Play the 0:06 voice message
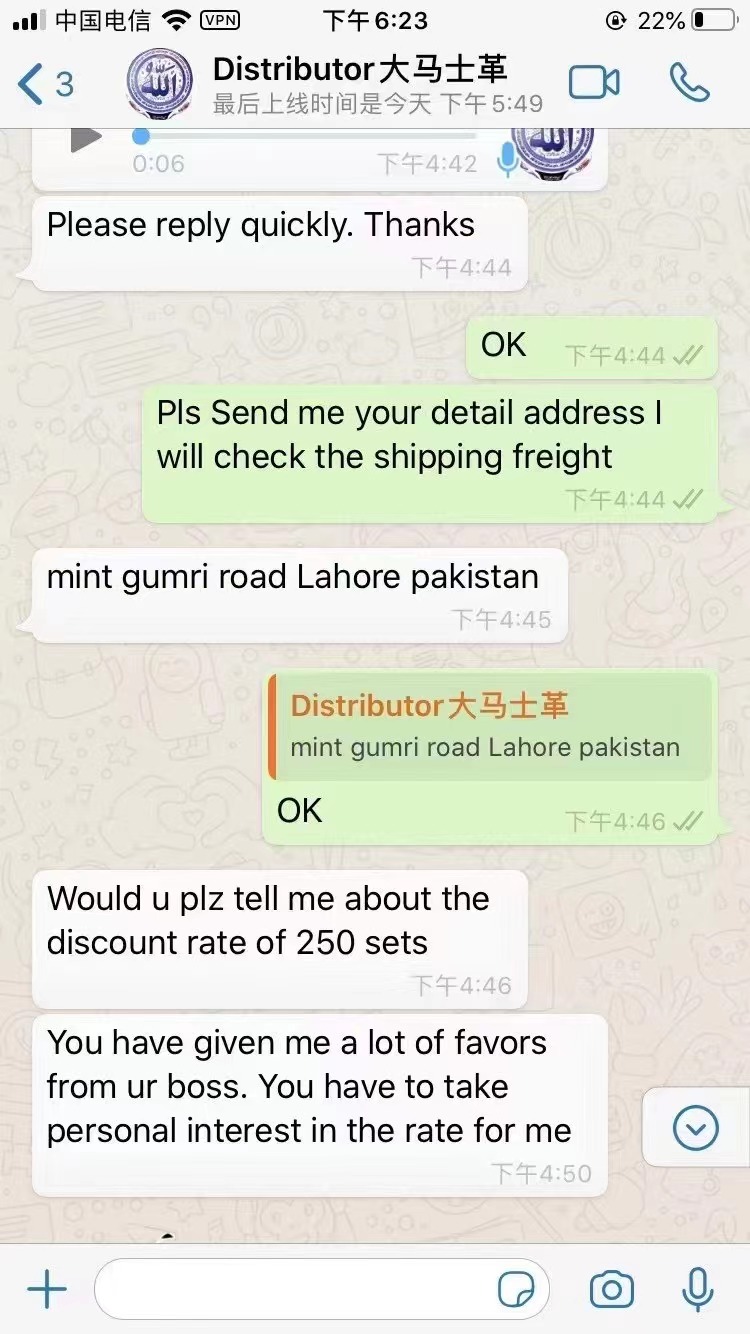Viewport: 750px width, 1334px height. (87, 139)
